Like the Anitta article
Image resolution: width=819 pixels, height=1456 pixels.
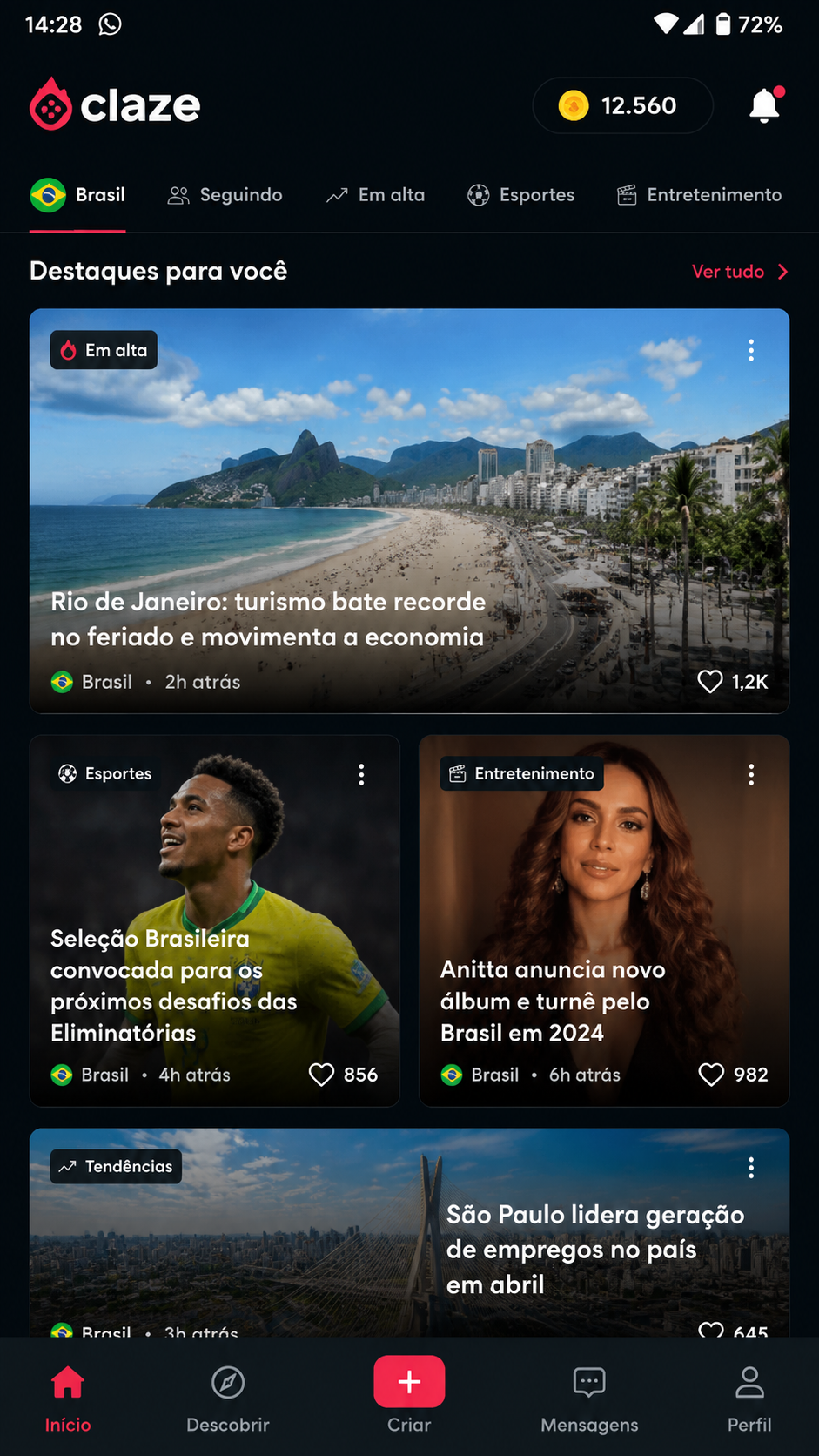(711, 1075)
